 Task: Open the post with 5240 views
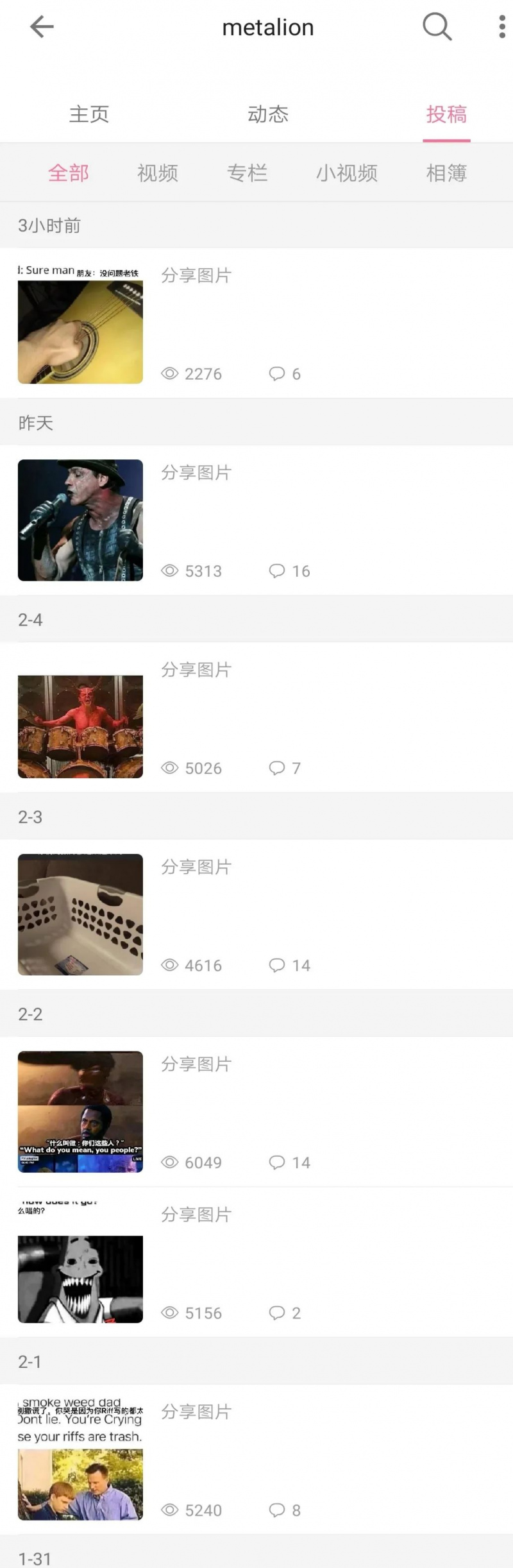81,1460
